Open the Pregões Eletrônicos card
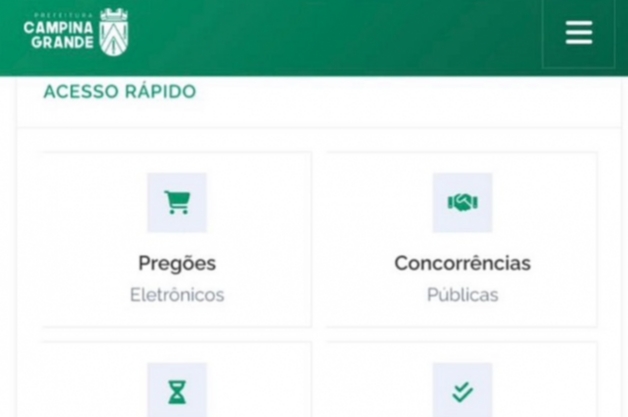Screen dimensions: 628x417 (x=177, y=240)
